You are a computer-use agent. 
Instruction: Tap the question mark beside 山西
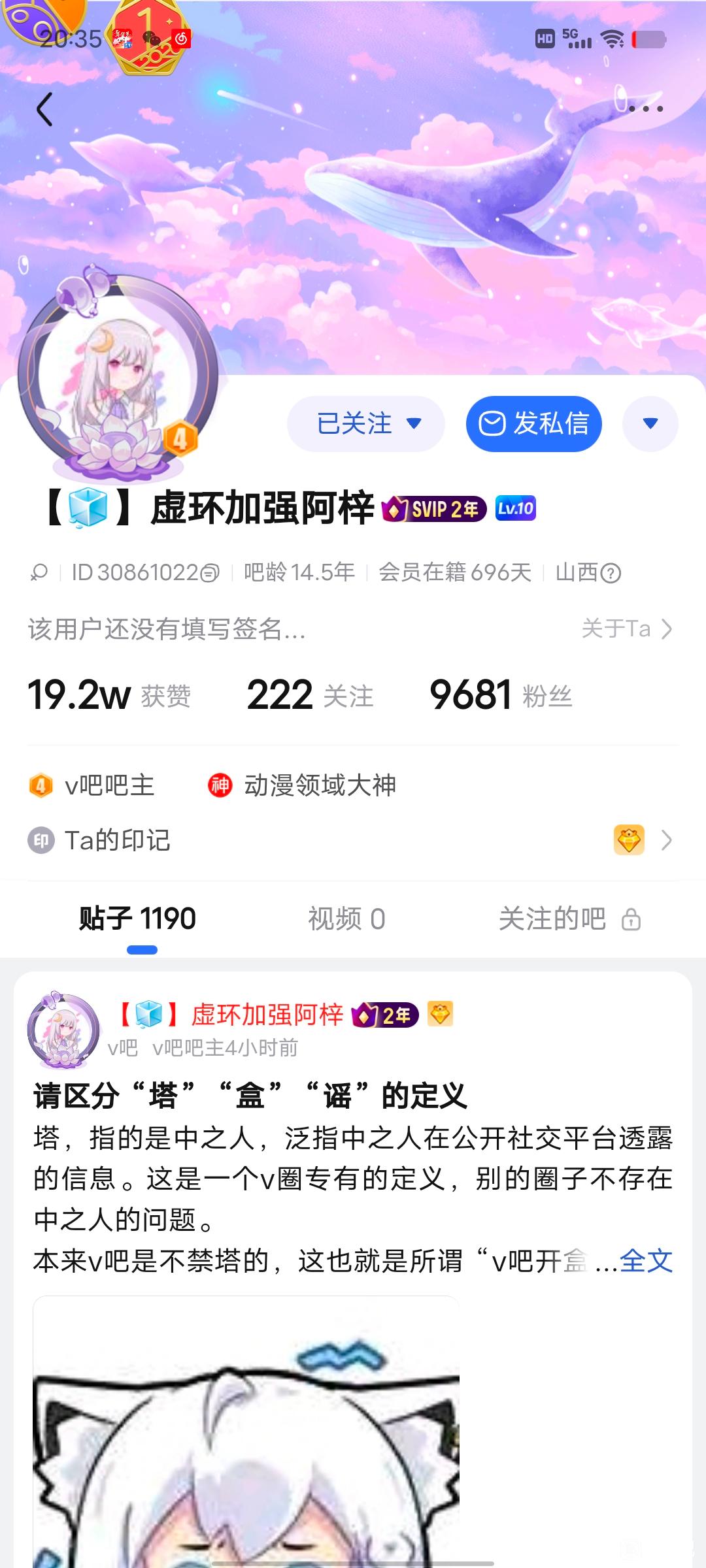[611, 573]
